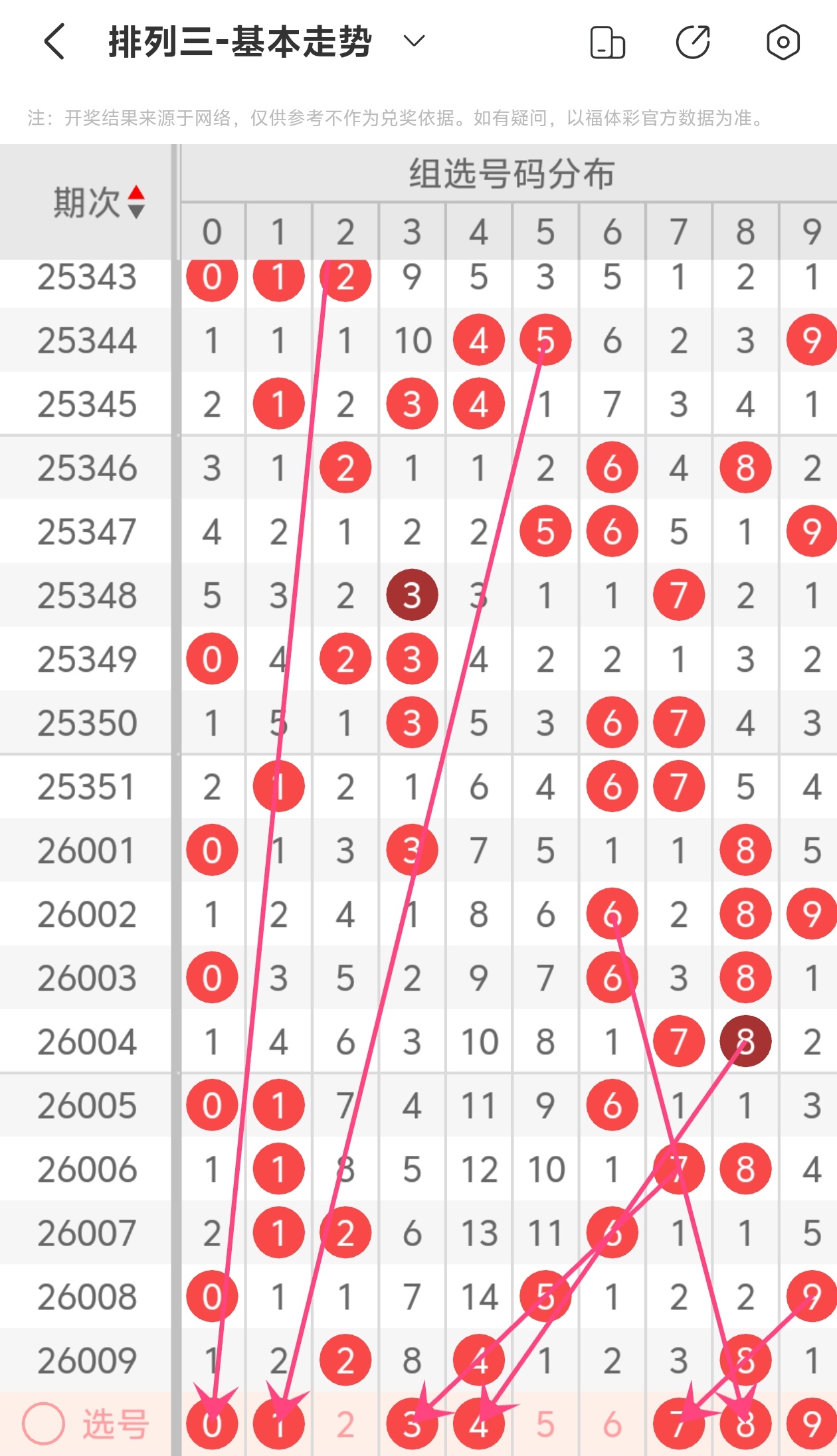Share this trend chart

(x=694, y=42)
